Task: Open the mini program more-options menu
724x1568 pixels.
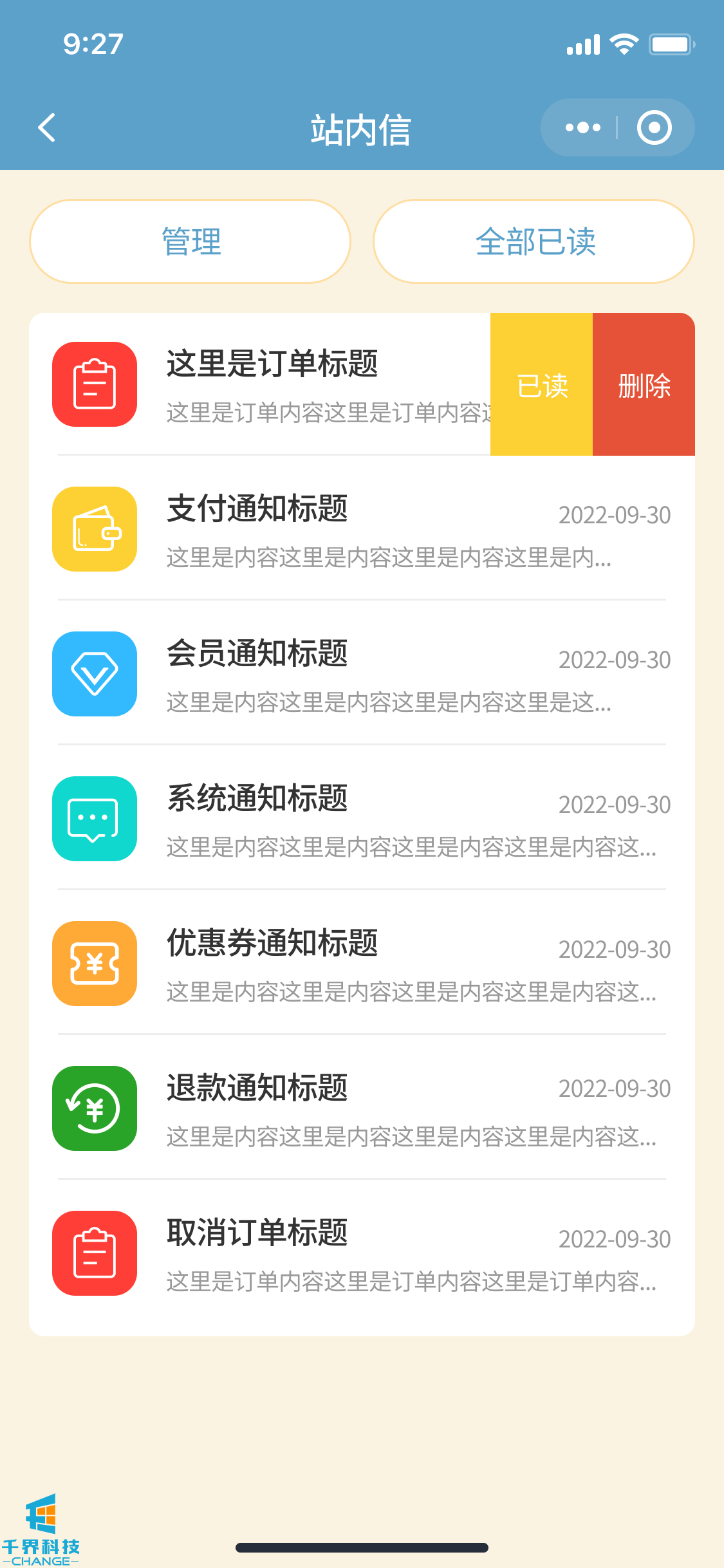Action: [x=582, y=127]
